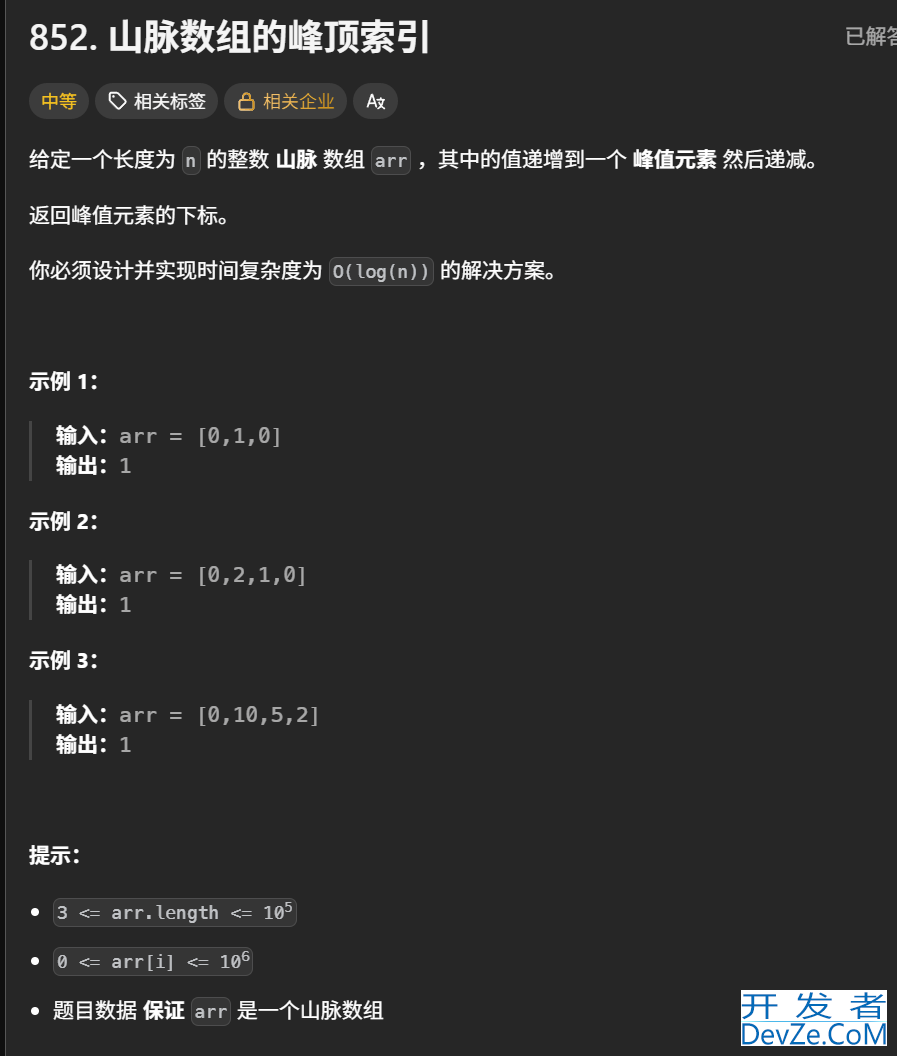The image size is (897, 1056).
Task: Click the constraint 0 <= arr[i] <= 10^6
Action: 152,960
